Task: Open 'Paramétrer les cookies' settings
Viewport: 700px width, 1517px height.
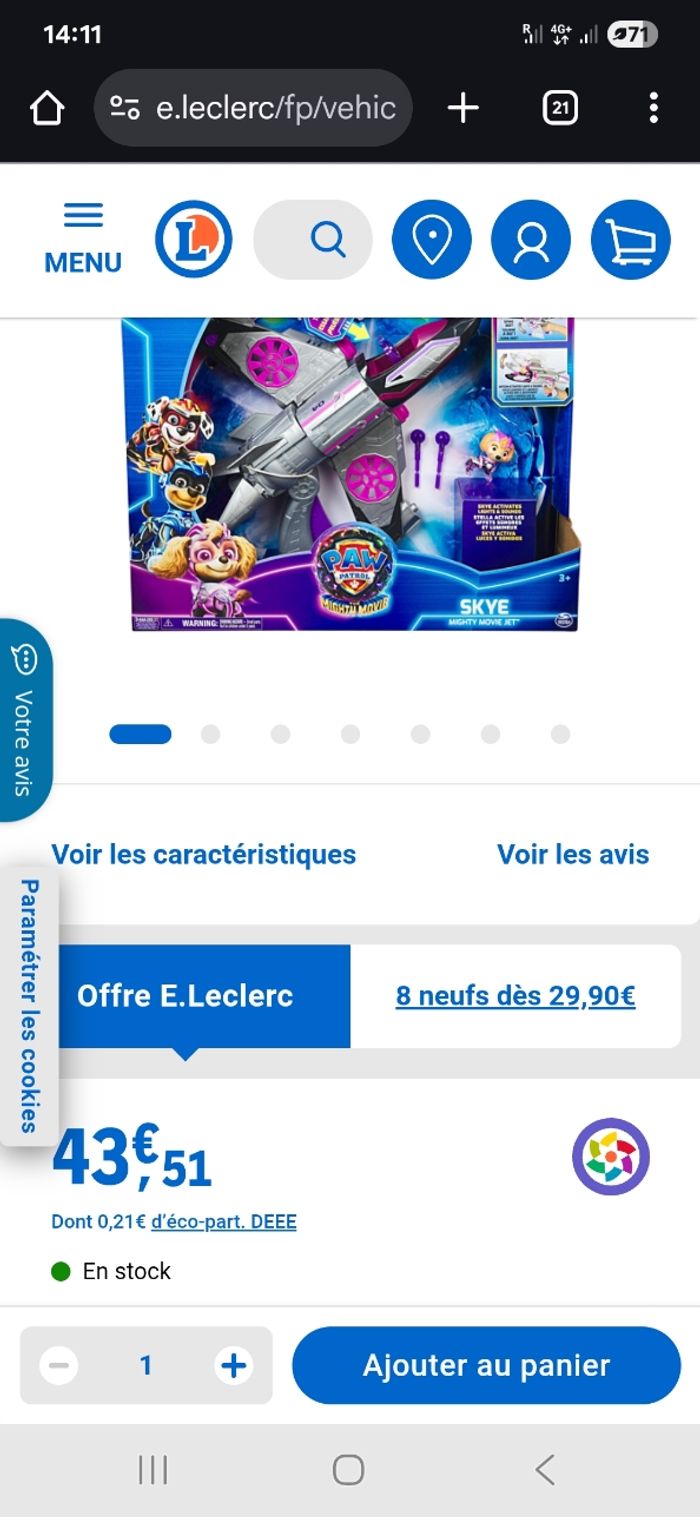Action: tap(29, 1005)
